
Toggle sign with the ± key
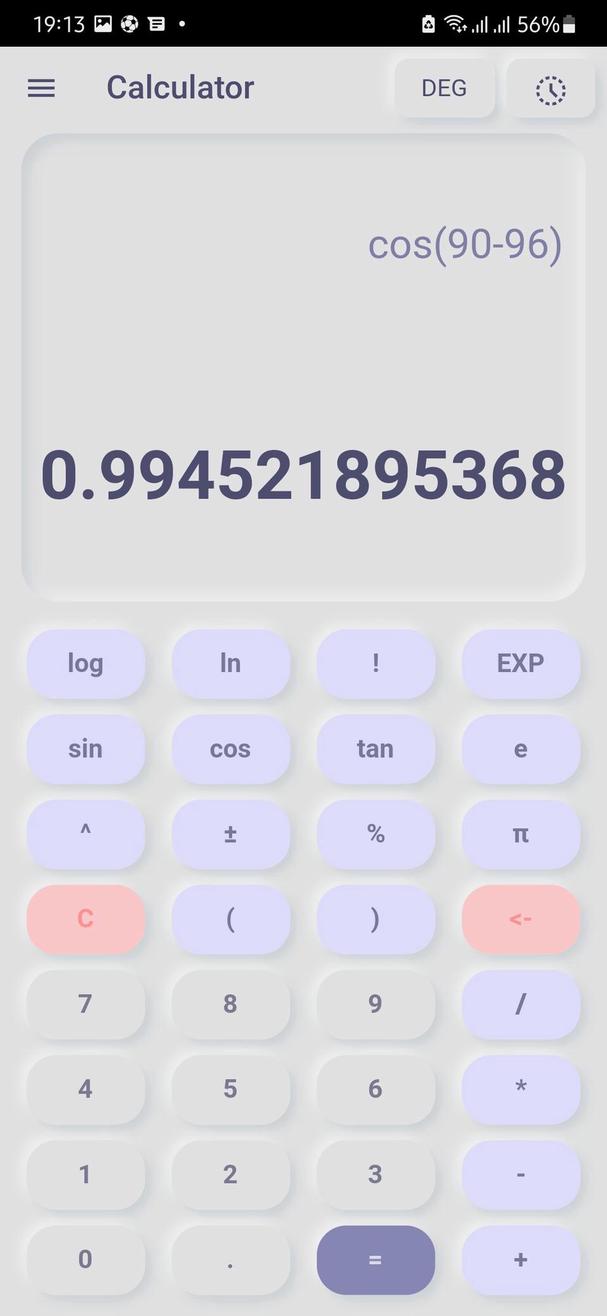point(230,833)
